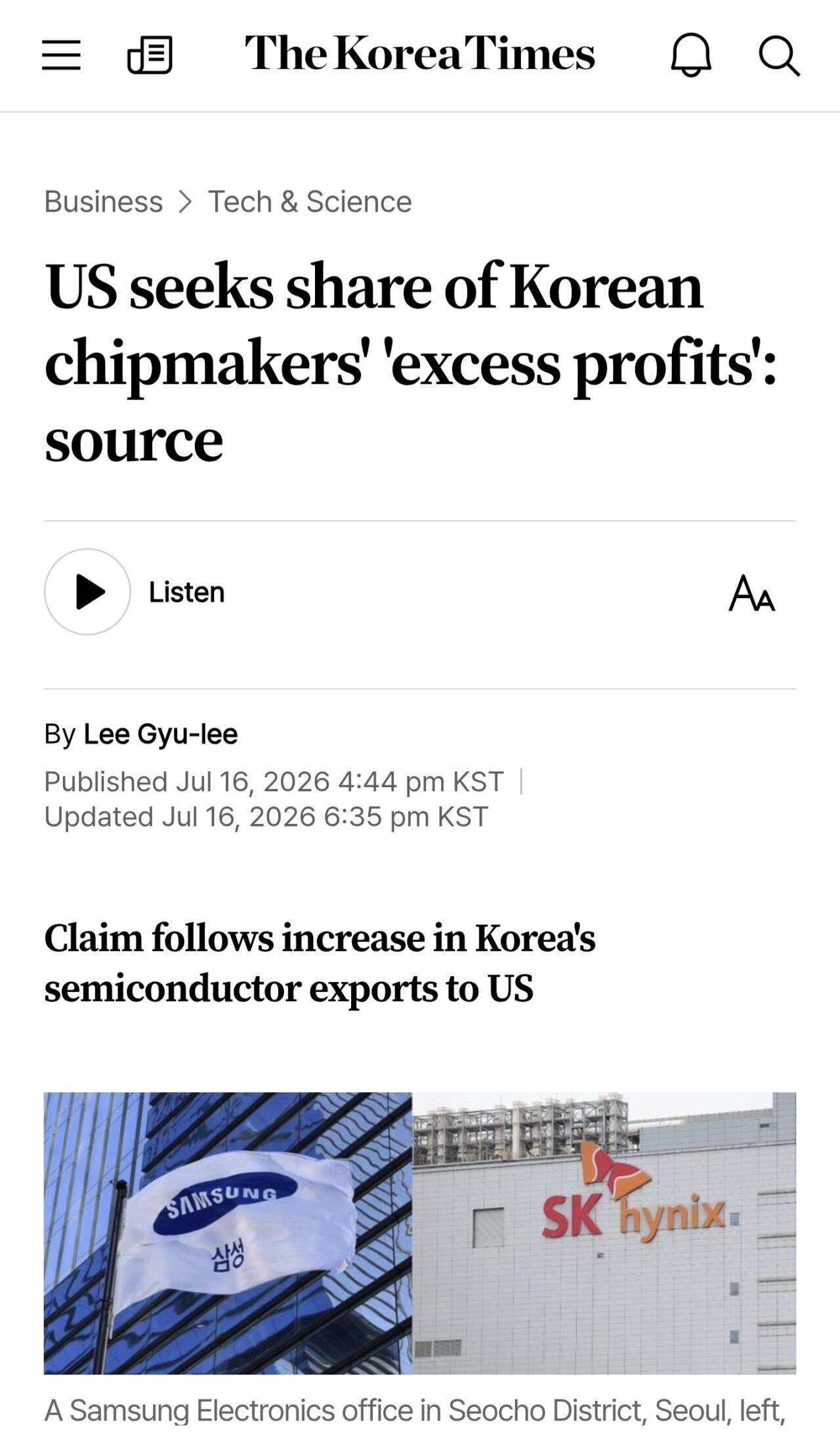Open the Tech & Science breadcrumb

(x=310, y=202)
